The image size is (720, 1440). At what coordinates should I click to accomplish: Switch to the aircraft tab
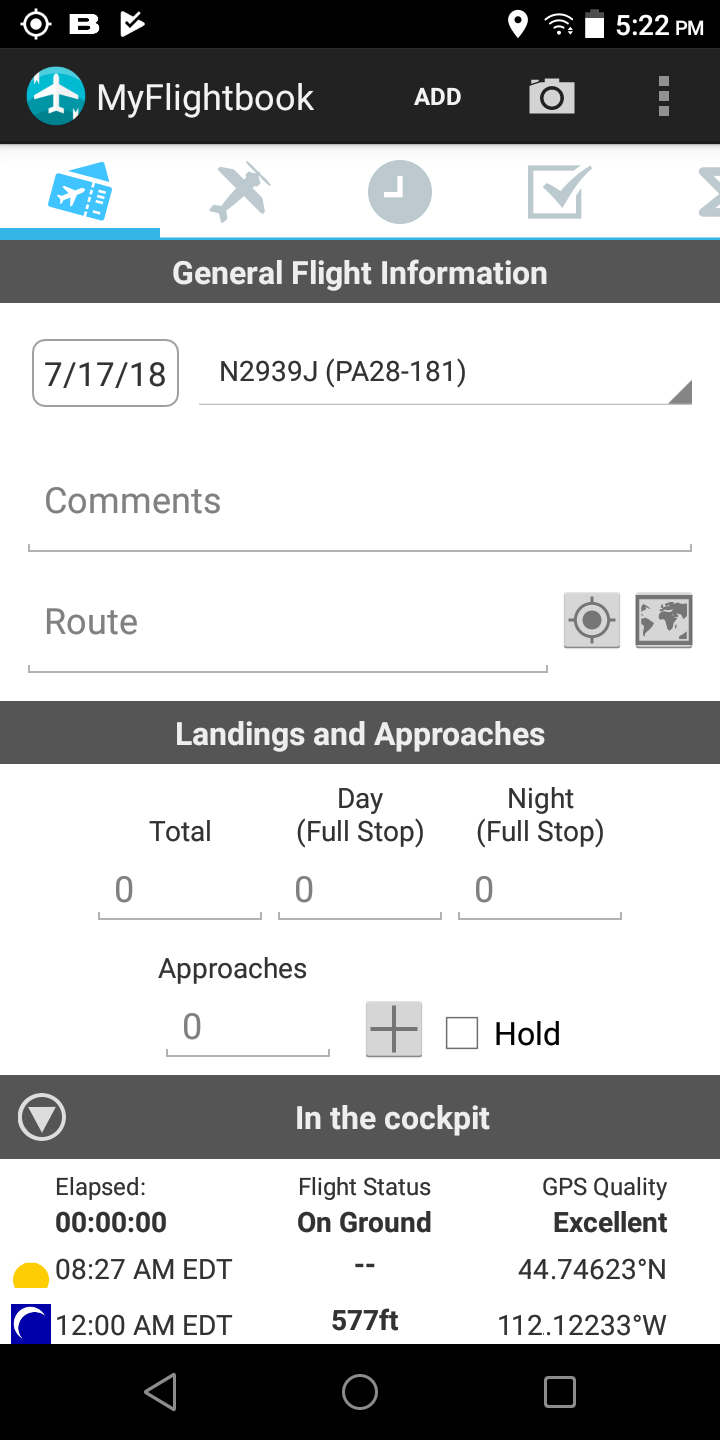(x=240, y=191)
